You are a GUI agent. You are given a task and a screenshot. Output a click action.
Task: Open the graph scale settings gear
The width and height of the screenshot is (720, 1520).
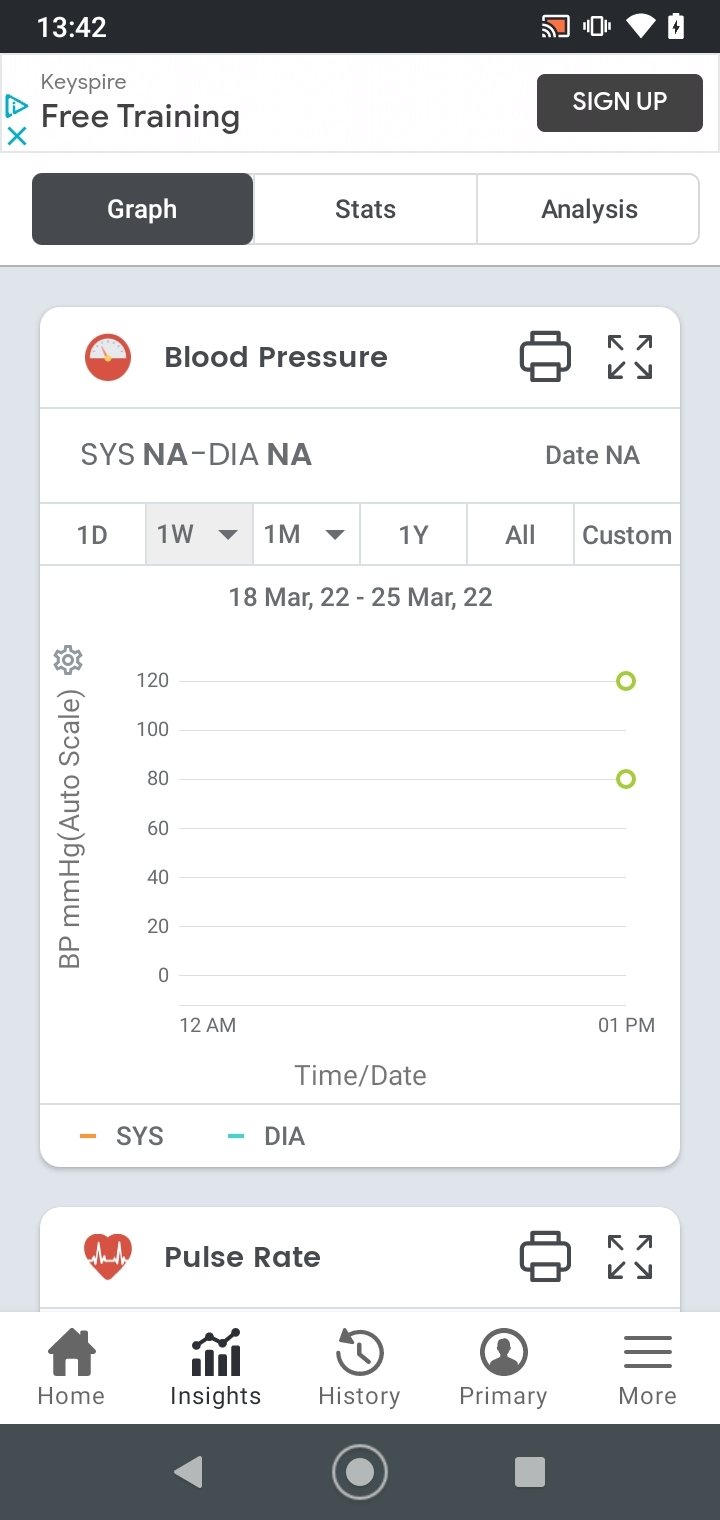tap(68, 660)
